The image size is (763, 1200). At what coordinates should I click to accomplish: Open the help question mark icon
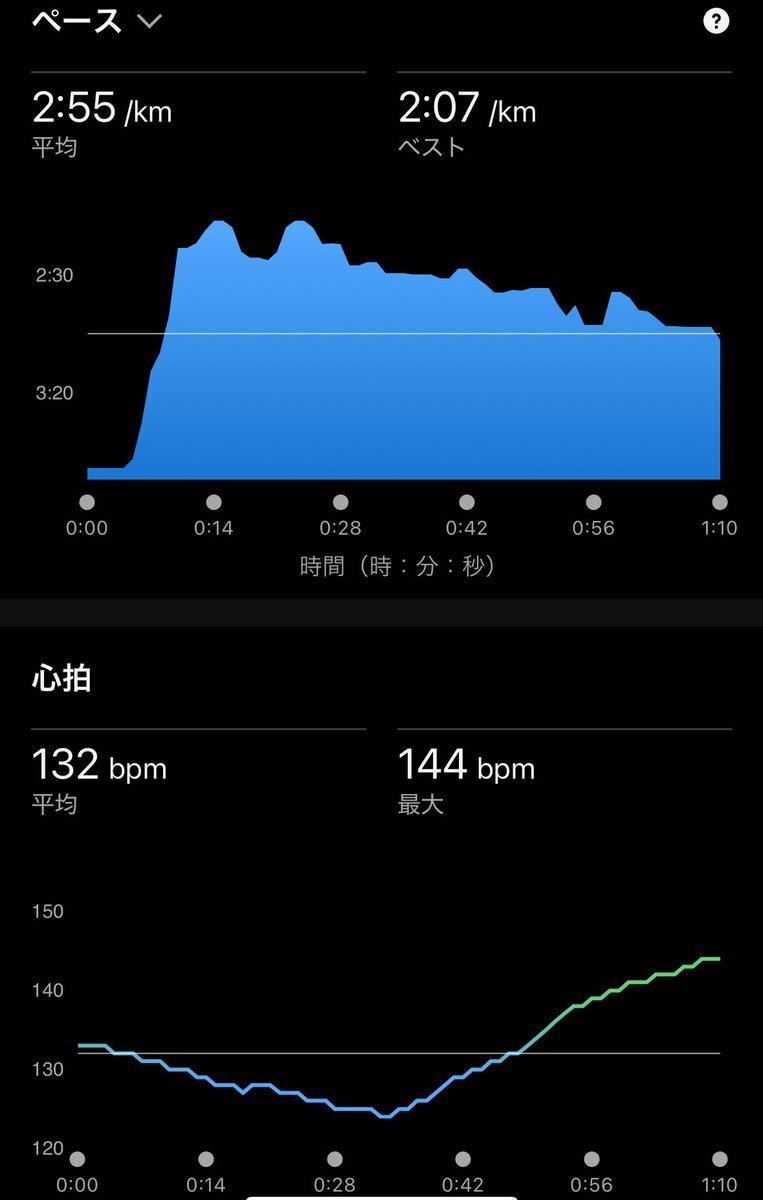(716, 21)
